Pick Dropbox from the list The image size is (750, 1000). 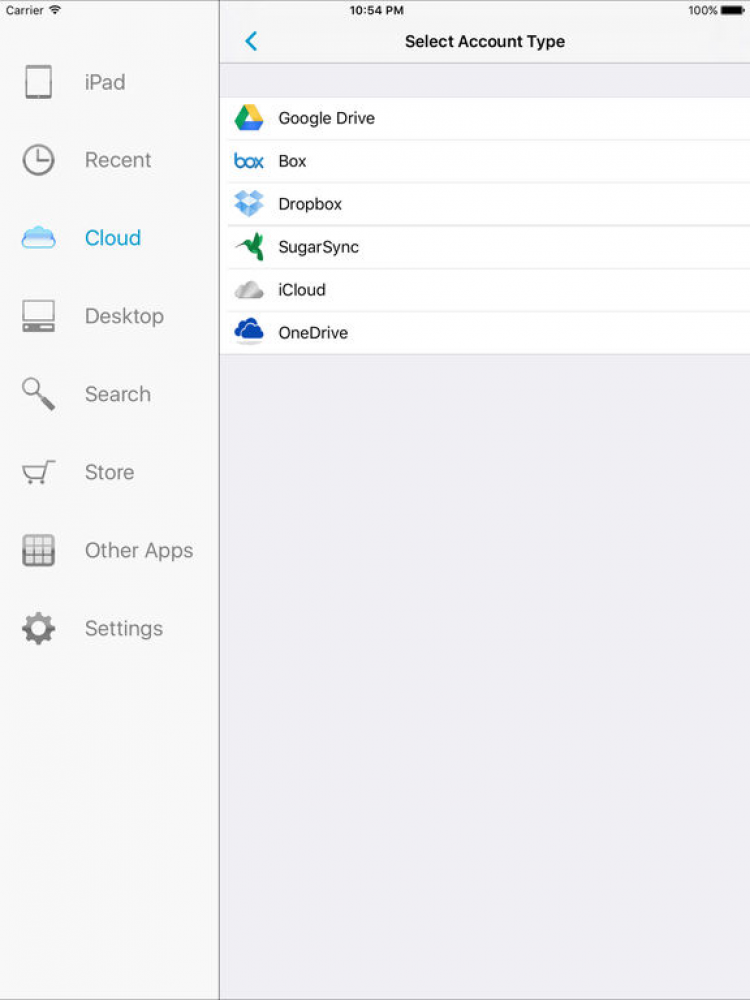pyautogui.click(x=485, y=204)
